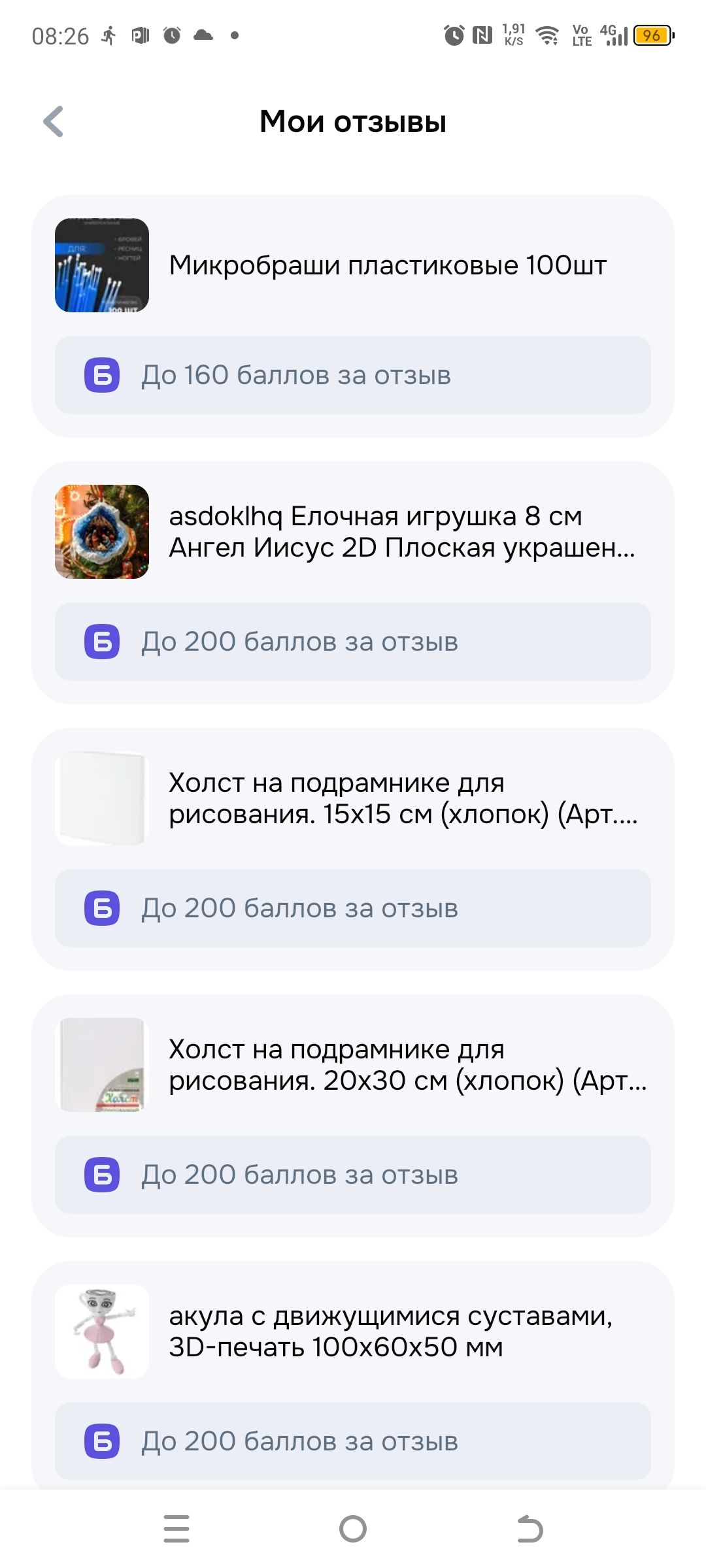The height and width of the screenshot is (1568, 706).
Task: Write review for Елочная игрушка for 200 баллов
Action: point(353,642)
